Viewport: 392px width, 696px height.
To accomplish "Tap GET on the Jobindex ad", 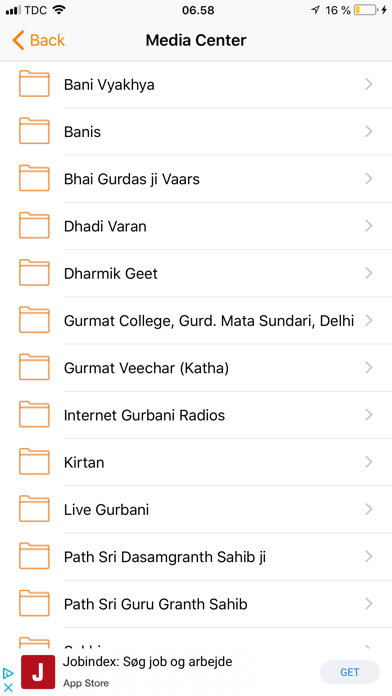I will tap(350, 672).
